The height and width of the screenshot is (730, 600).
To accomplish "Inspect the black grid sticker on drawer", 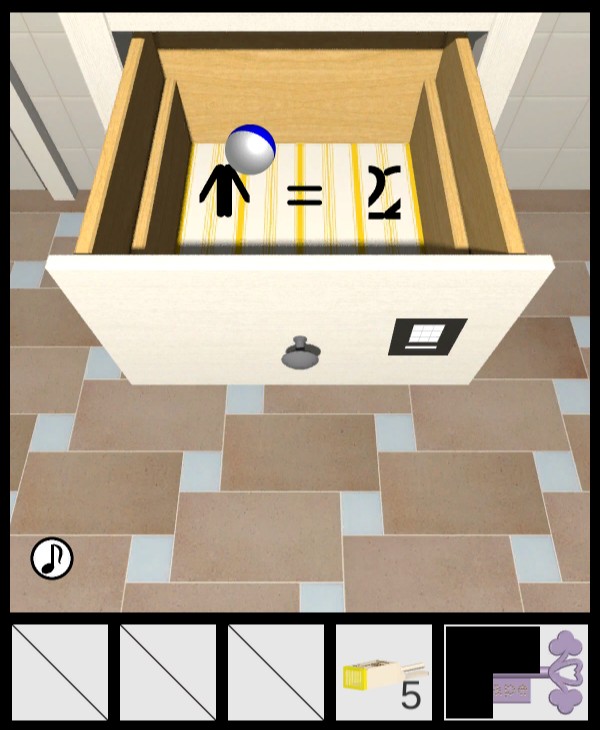I will pos(427,337).
